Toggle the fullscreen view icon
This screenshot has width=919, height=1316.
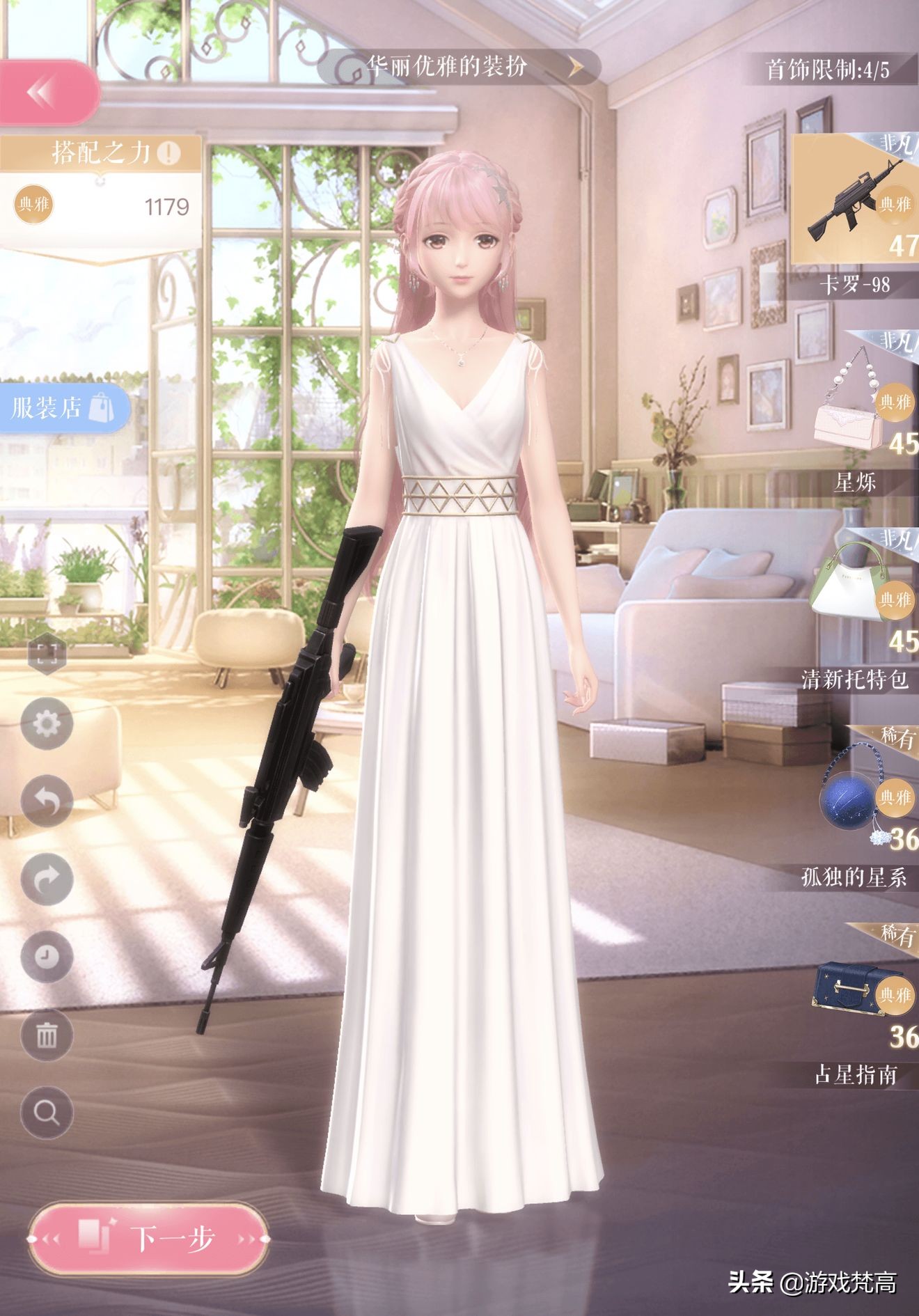point(47,654)
